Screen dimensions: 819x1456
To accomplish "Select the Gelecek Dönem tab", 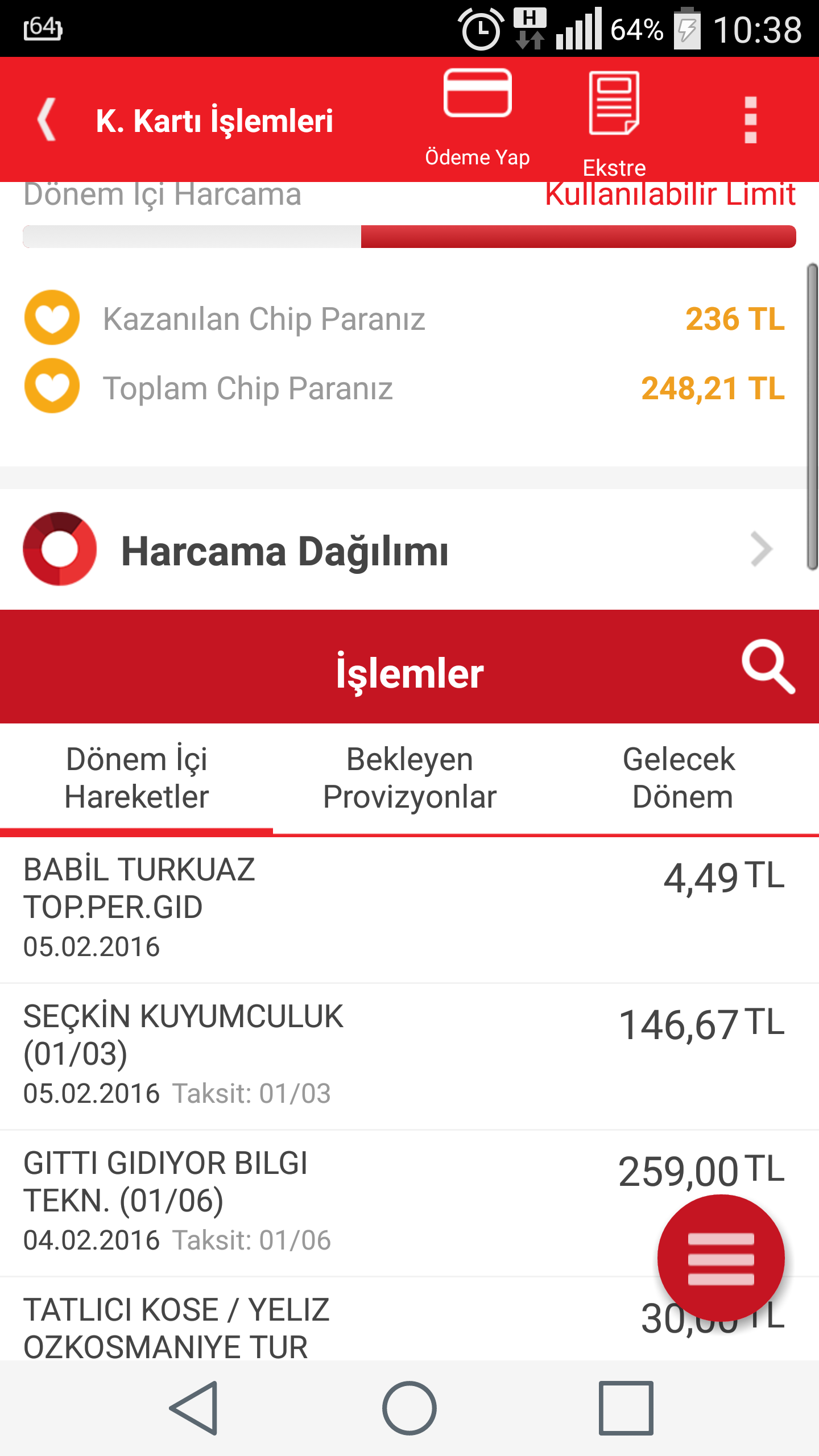I will [x=681, y=777].
